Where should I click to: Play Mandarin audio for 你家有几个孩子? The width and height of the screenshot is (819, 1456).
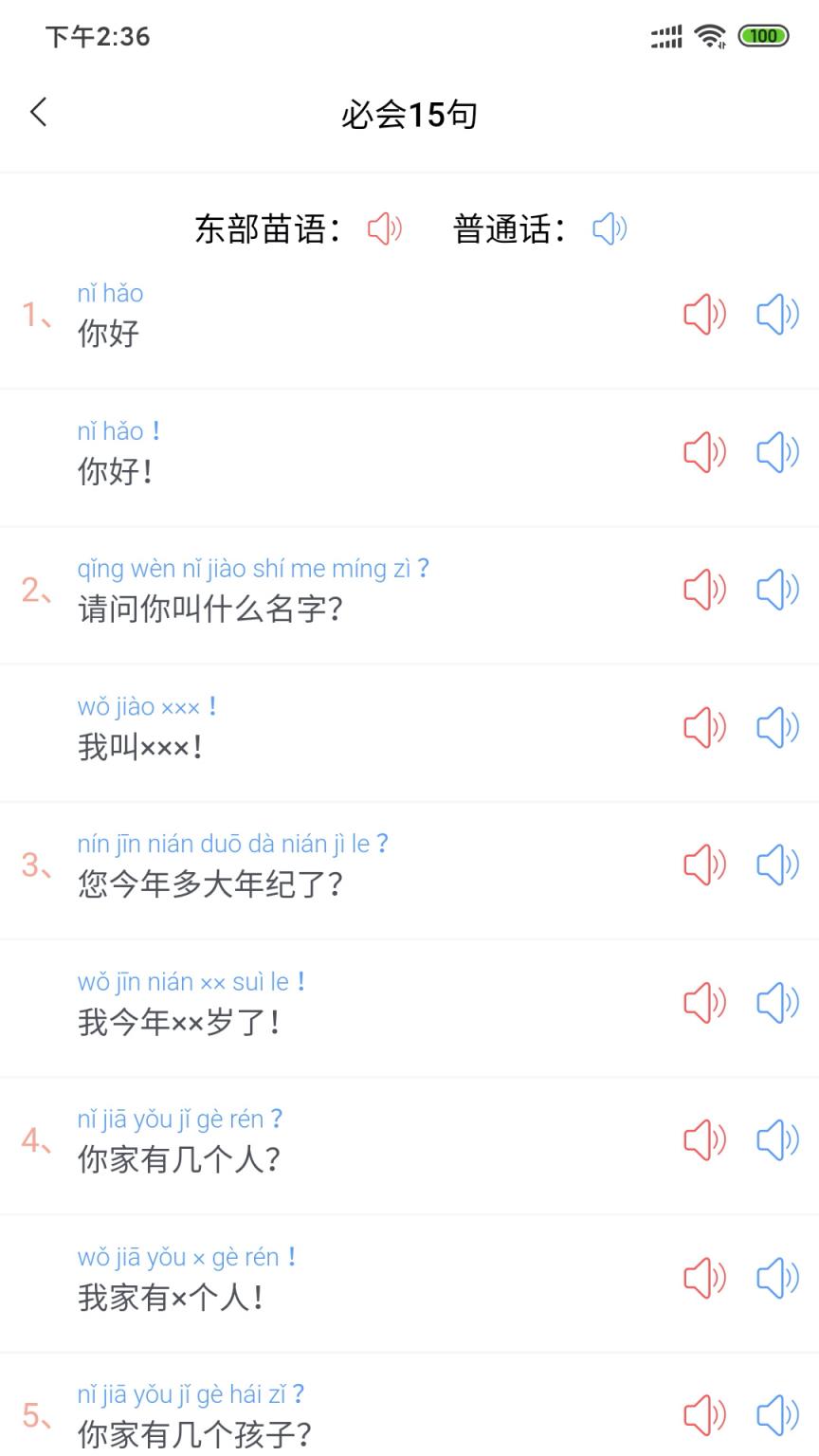click(777, 1416)
